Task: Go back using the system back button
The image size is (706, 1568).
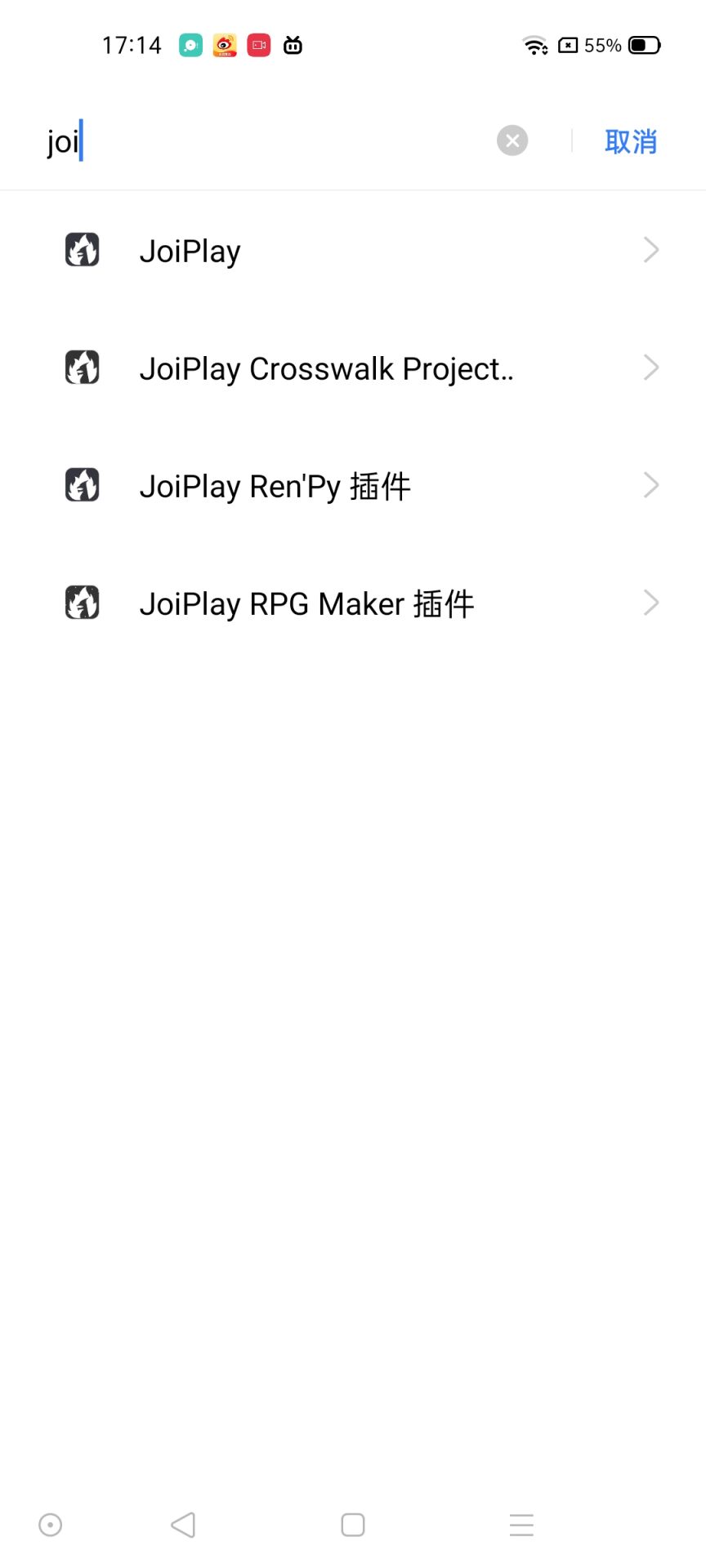Action: coord(183,1525)
